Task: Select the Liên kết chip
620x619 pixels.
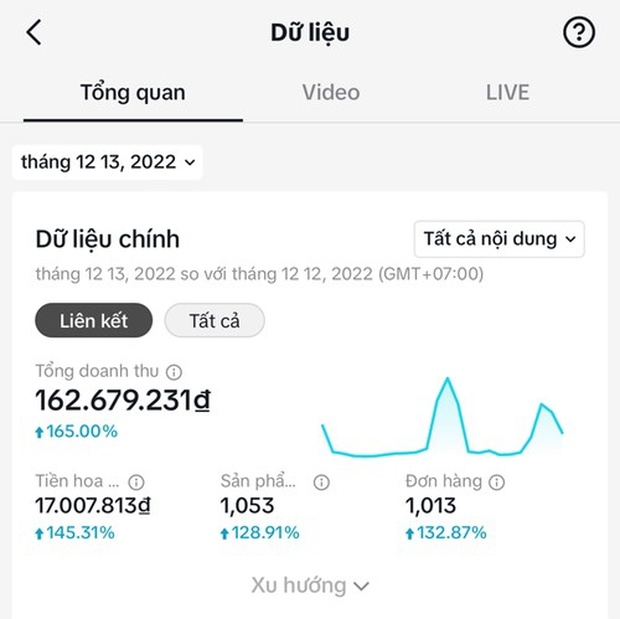Action: click(x=94, y=321)
